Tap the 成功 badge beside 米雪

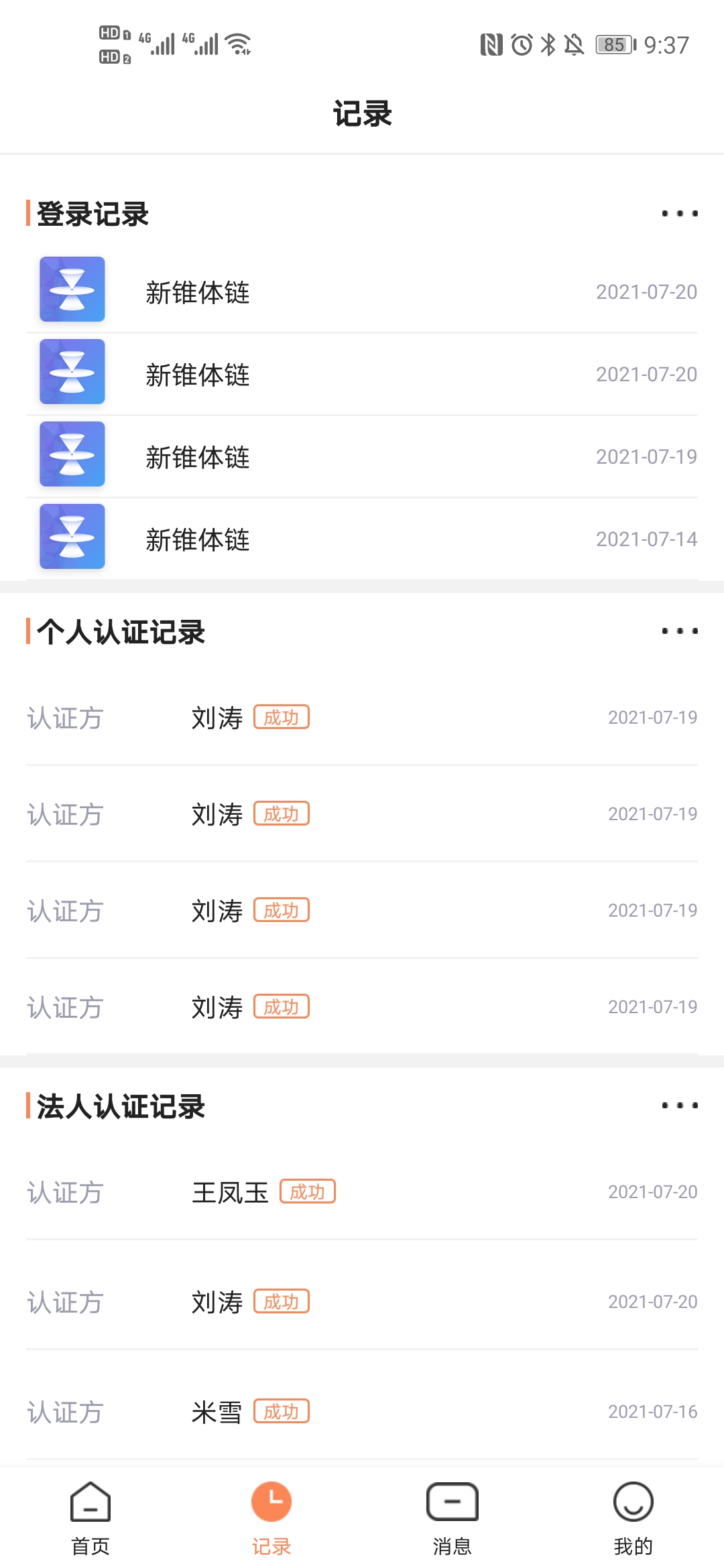point(282,1411)
